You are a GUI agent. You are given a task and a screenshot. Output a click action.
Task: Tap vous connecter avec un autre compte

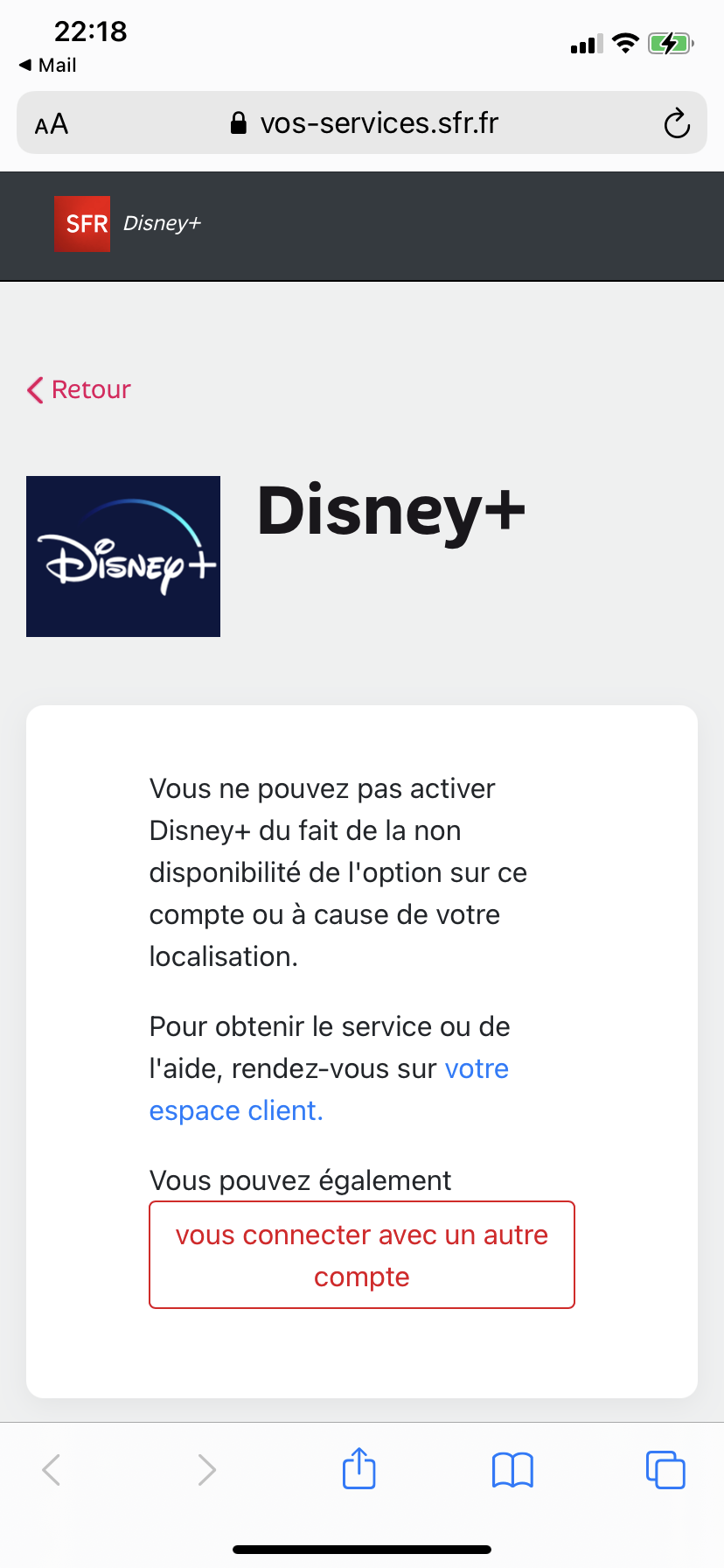tap(361, 1255)
